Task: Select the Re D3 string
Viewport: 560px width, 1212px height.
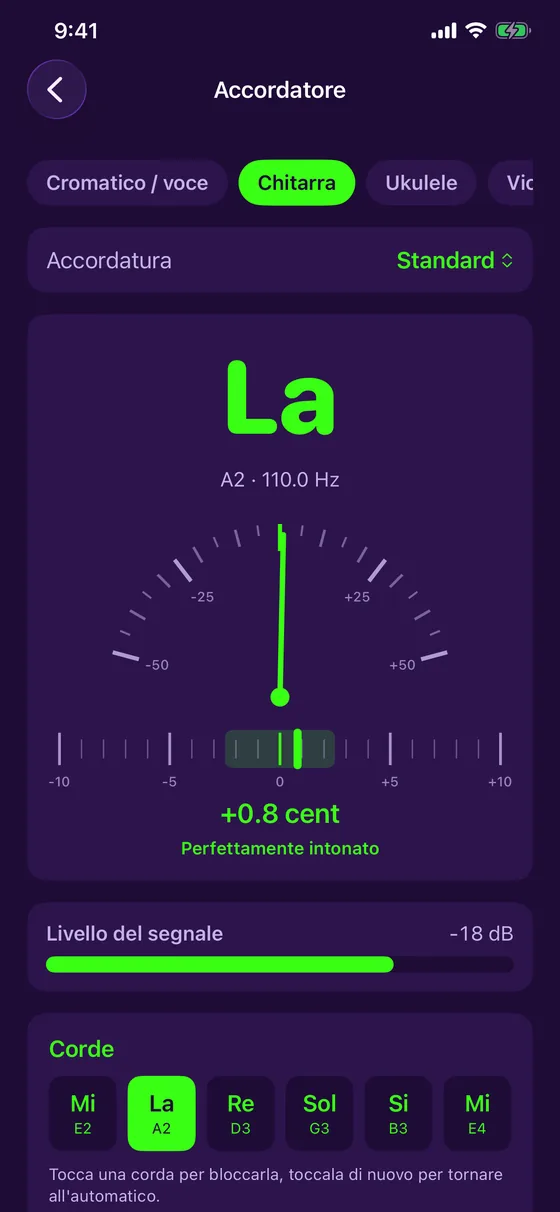Action: 241,1113
